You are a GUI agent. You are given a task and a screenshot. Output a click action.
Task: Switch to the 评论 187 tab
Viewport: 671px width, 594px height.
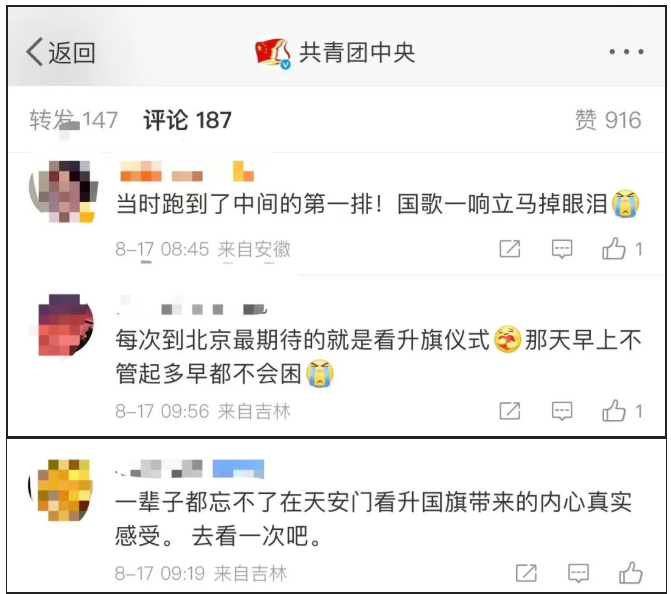click(187, 120)
